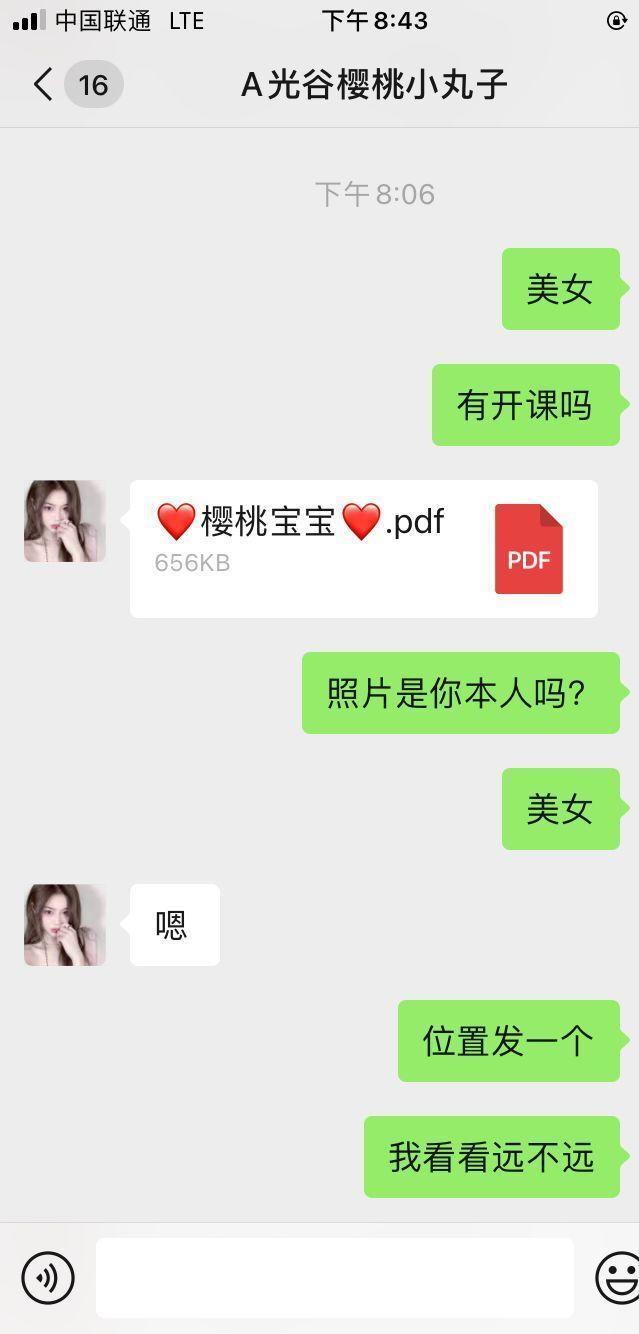This screenshot has height=1334, width=639.
Task: Tap the voice input icon
Action: [48, 1277]
